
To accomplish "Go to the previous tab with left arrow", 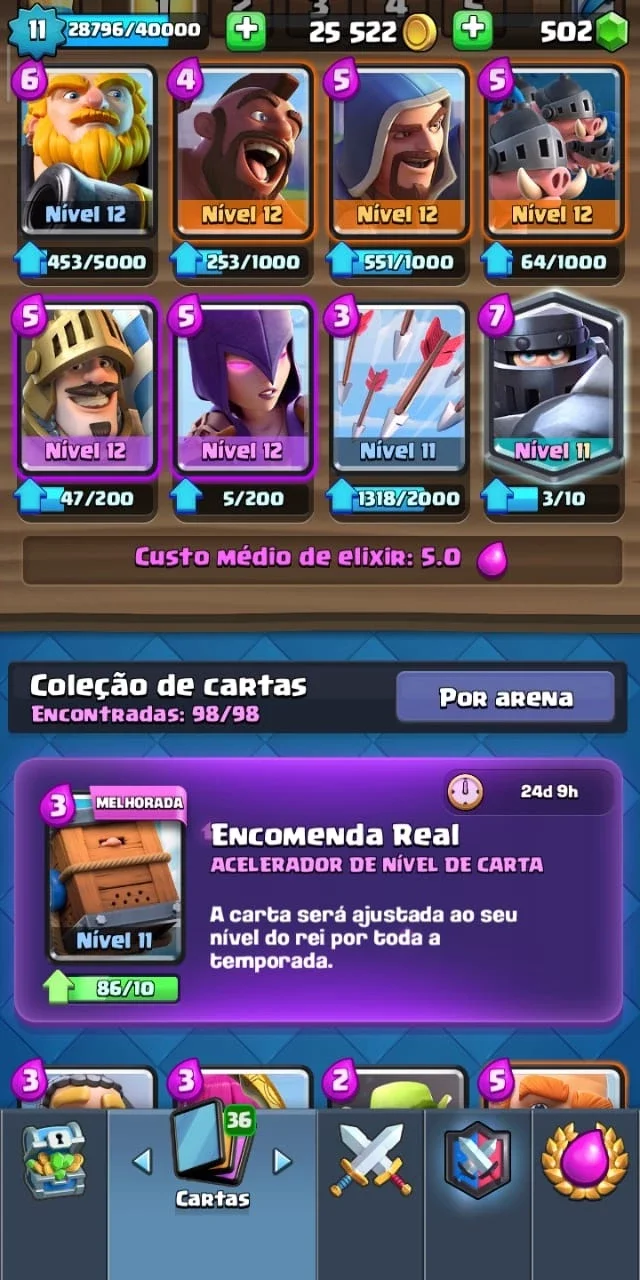I will tap(142, 1161).
